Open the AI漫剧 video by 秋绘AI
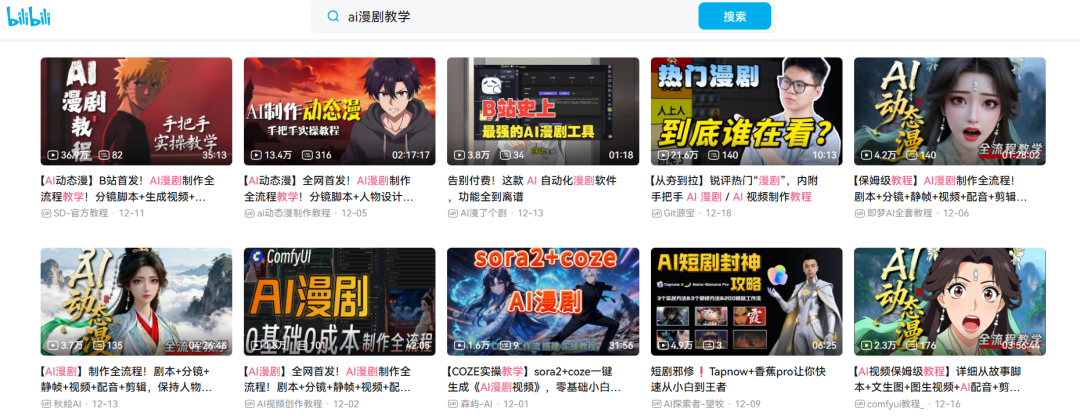1080x416 pixels. tap(136, 301)
